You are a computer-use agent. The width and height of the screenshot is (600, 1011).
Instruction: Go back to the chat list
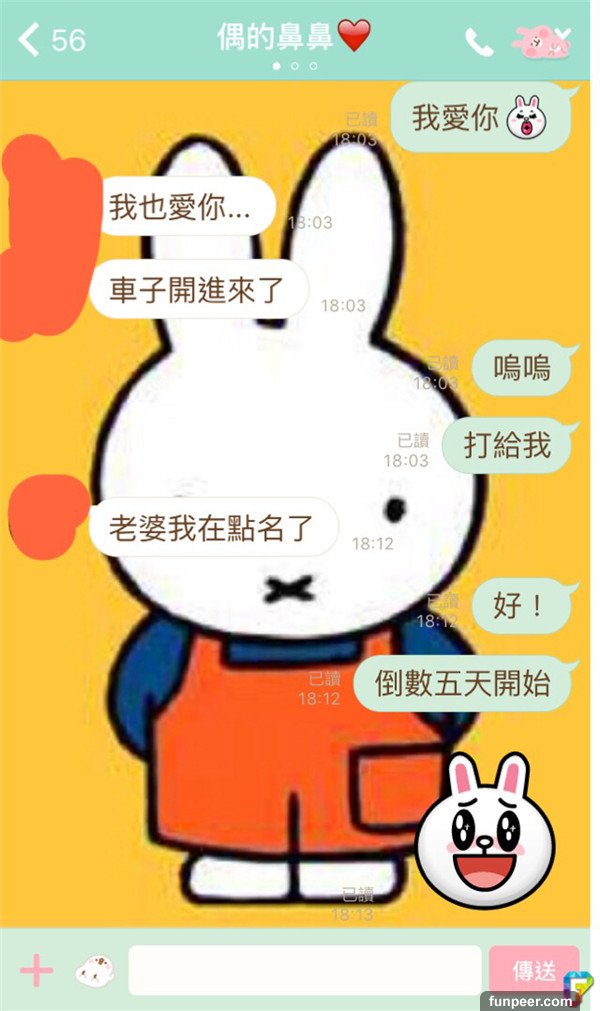(30, 40)
